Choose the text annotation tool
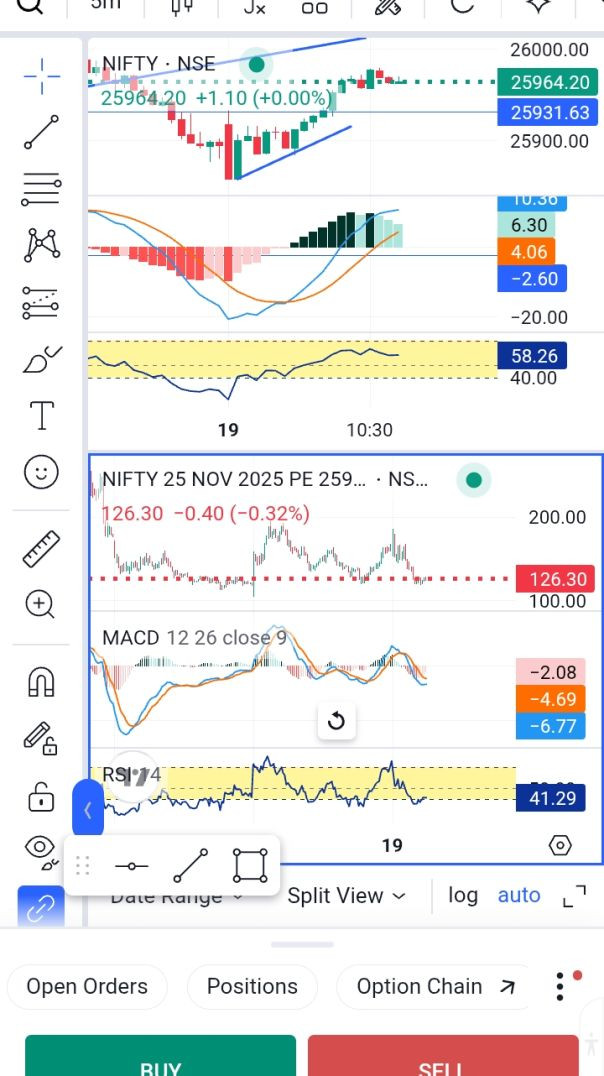 (x=41, y=415)
